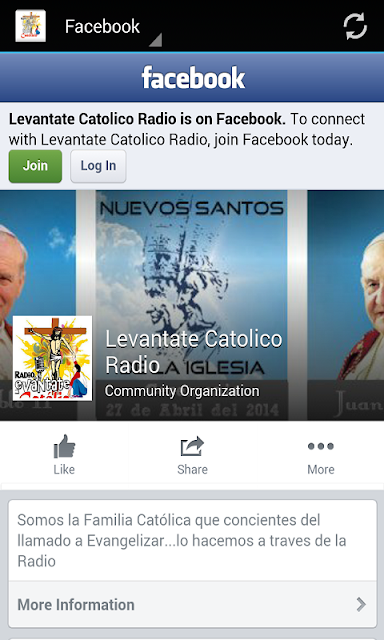
Task: Tap the green Join button
Action: point(35,166)
